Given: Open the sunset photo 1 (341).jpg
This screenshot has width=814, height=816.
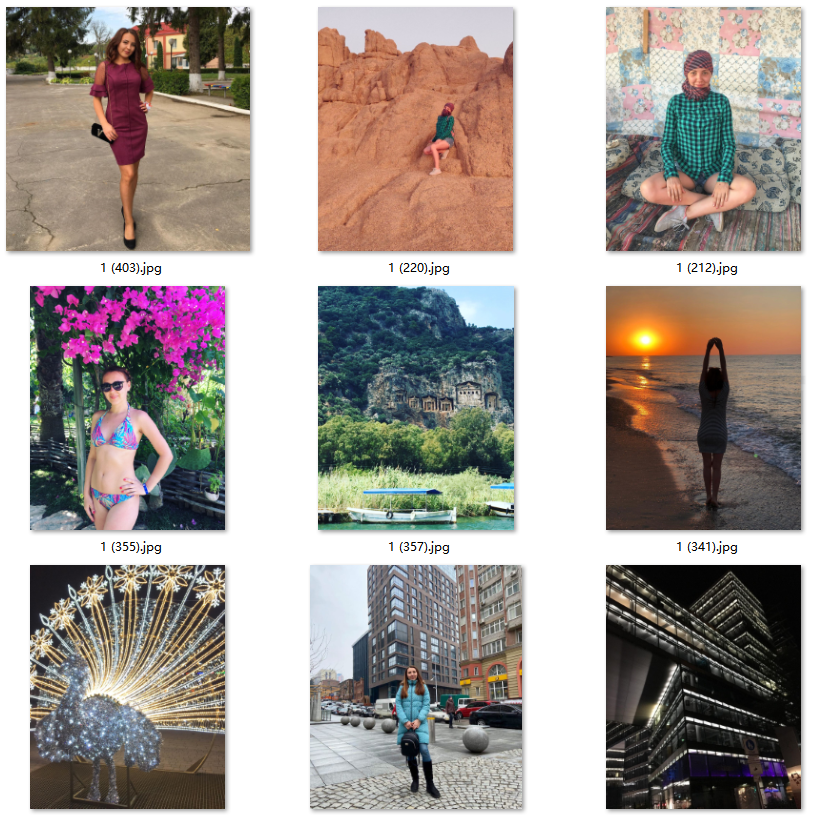Looking at the screenshot, I should point(703,408).
